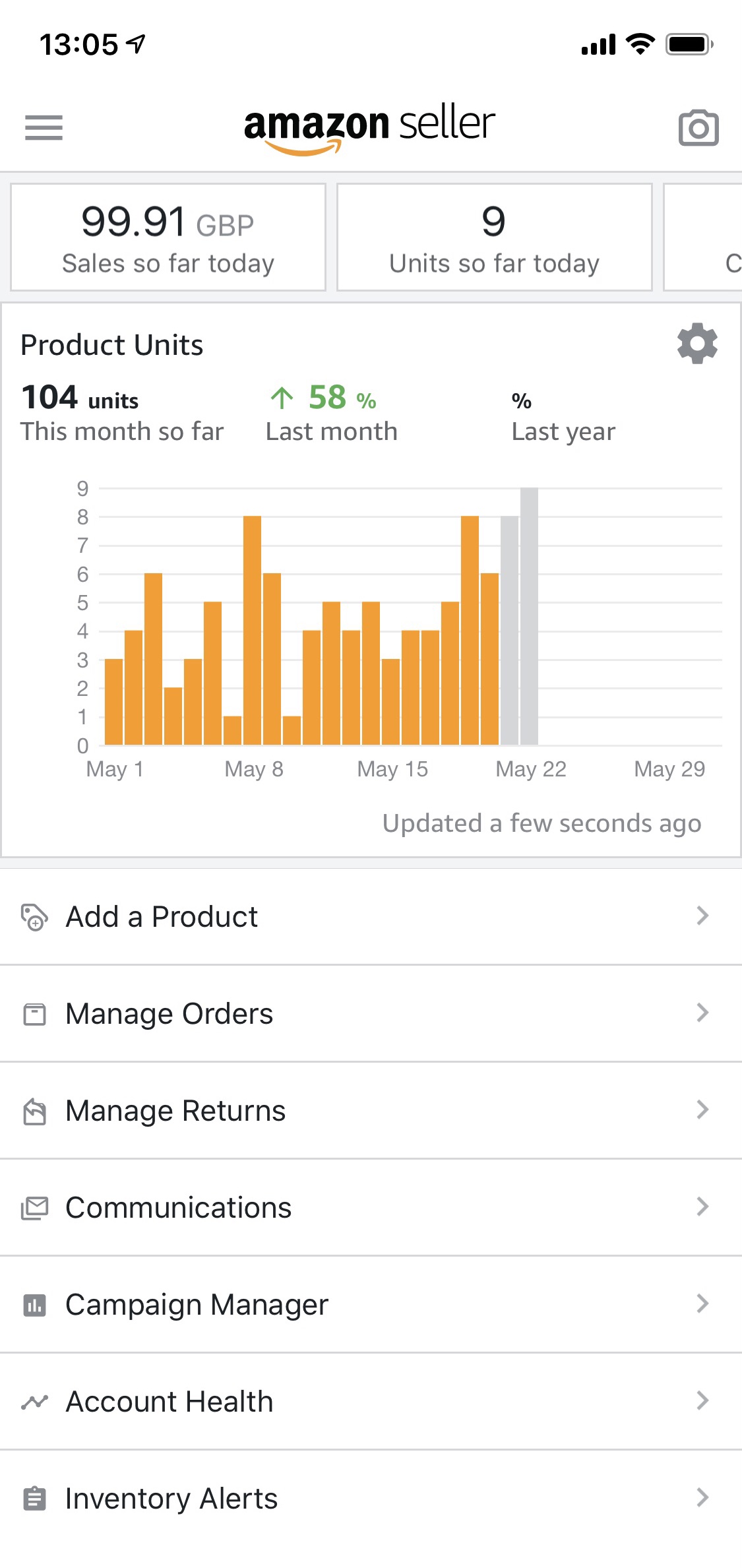742x1568 pixels.
Task: Go to Manage Returns
Action: tap(371, 1110)
